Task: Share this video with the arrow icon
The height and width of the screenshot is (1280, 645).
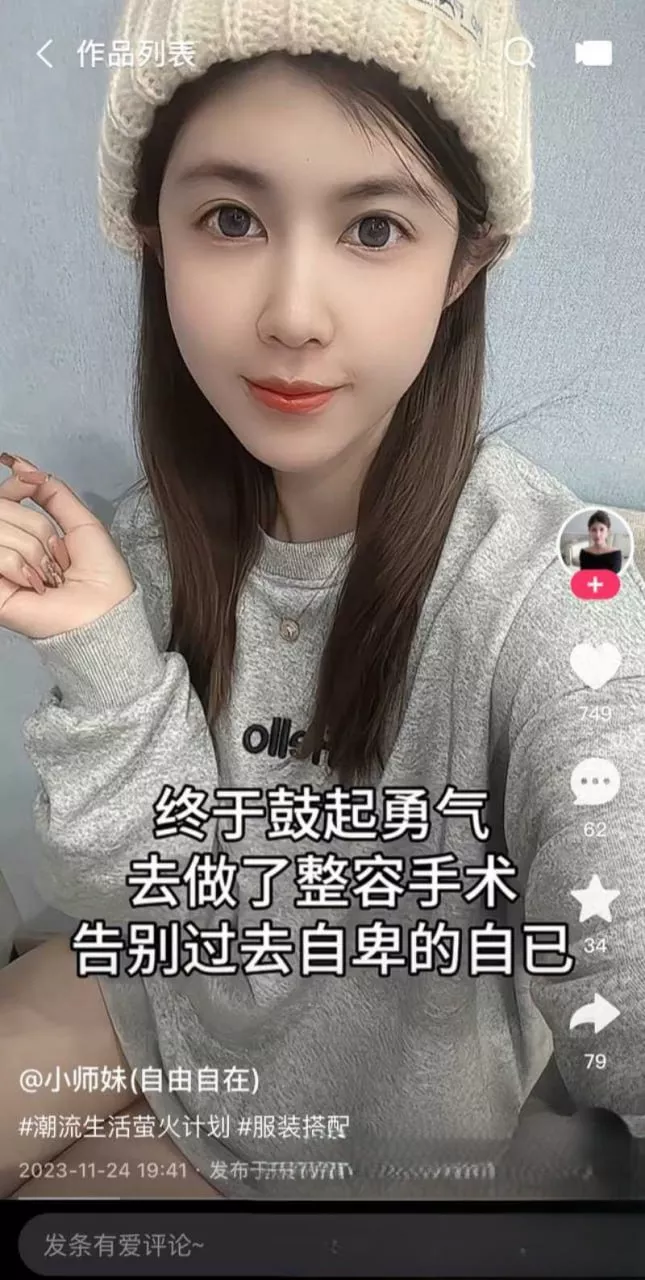Action: pos(595,1014)
